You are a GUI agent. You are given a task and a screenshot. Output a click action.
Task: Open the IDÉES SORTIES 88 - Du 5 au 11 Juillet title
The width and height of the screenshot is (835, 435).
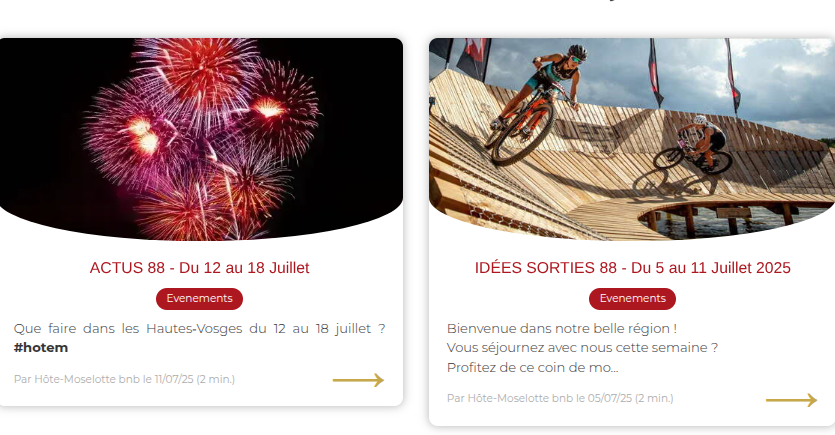632,268
